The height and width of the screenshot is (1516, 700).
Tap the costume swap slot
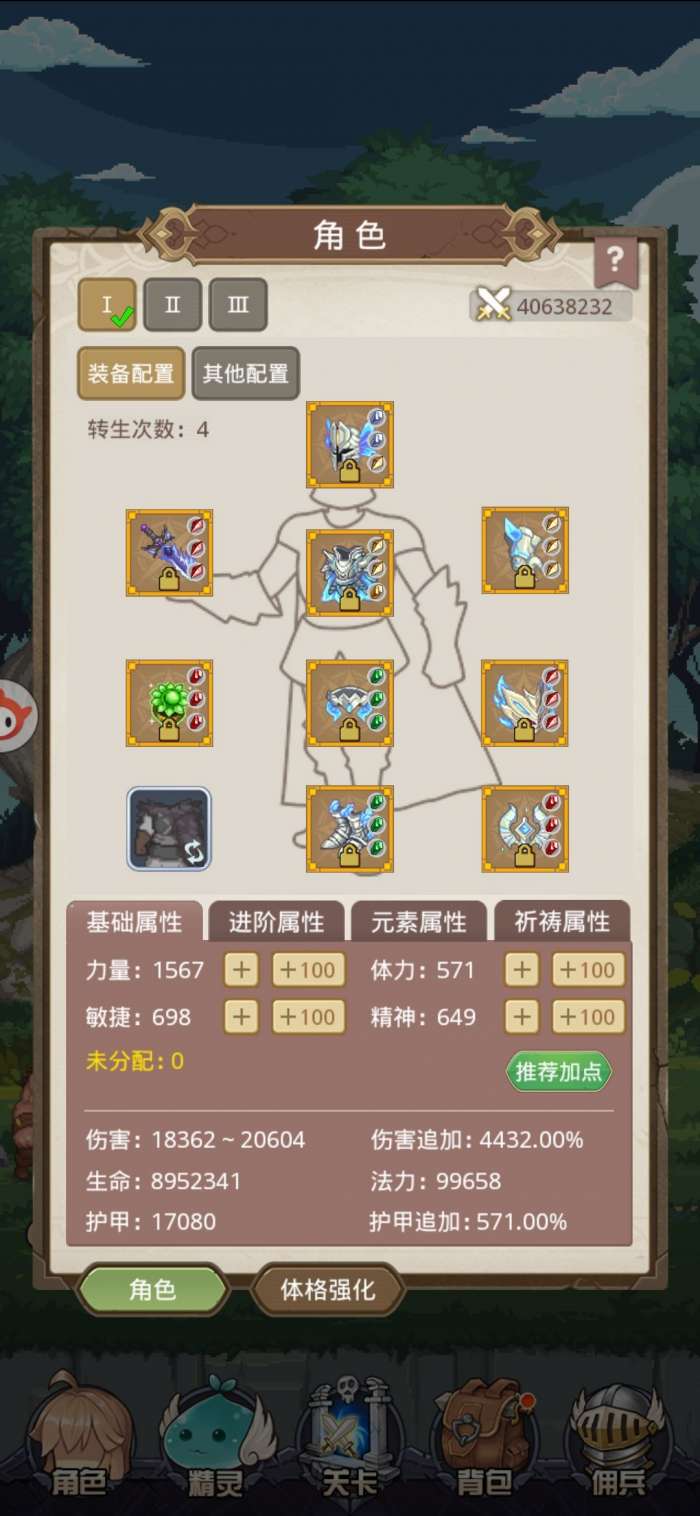point(169,829)
